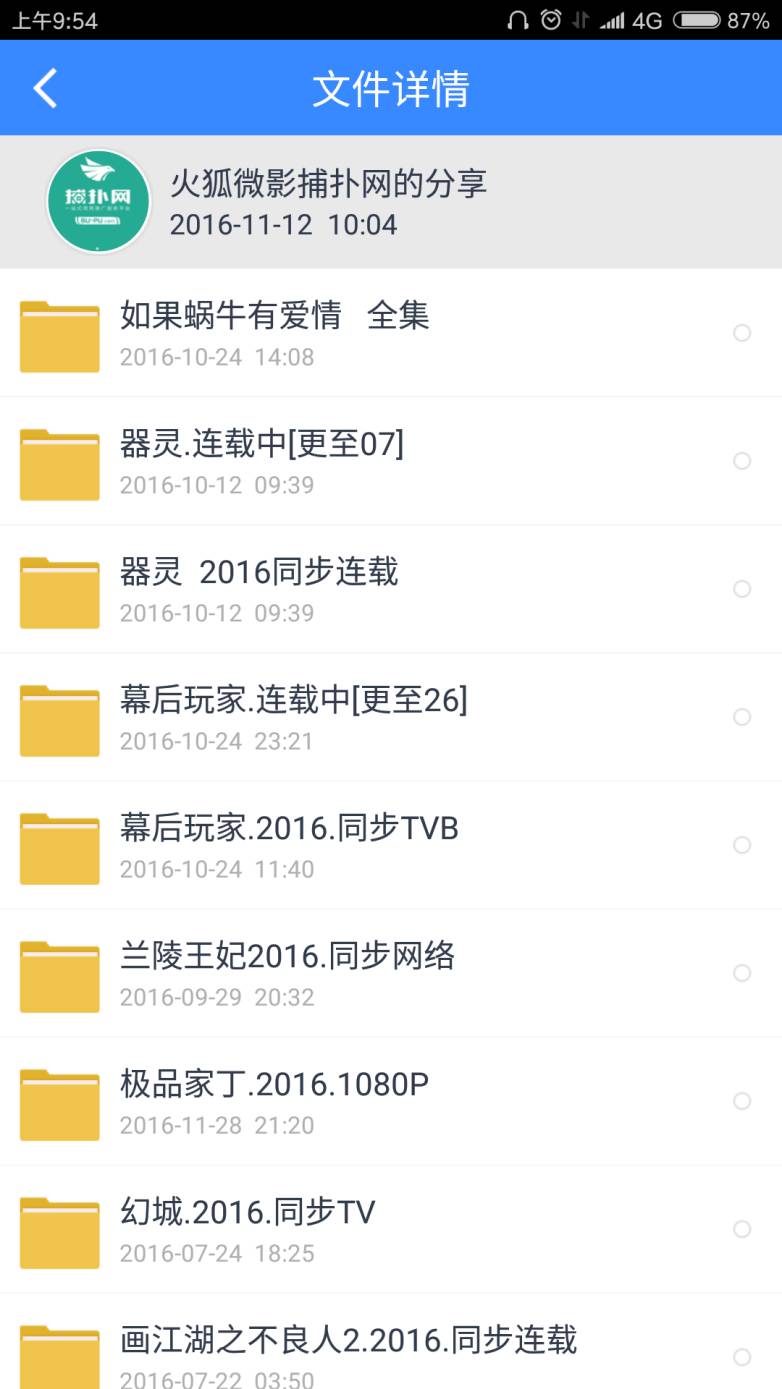Mark 器灵 2016同步连载 with its selection circle
This screenshot has width=782, height=1389.
click(x=742, y=589)
